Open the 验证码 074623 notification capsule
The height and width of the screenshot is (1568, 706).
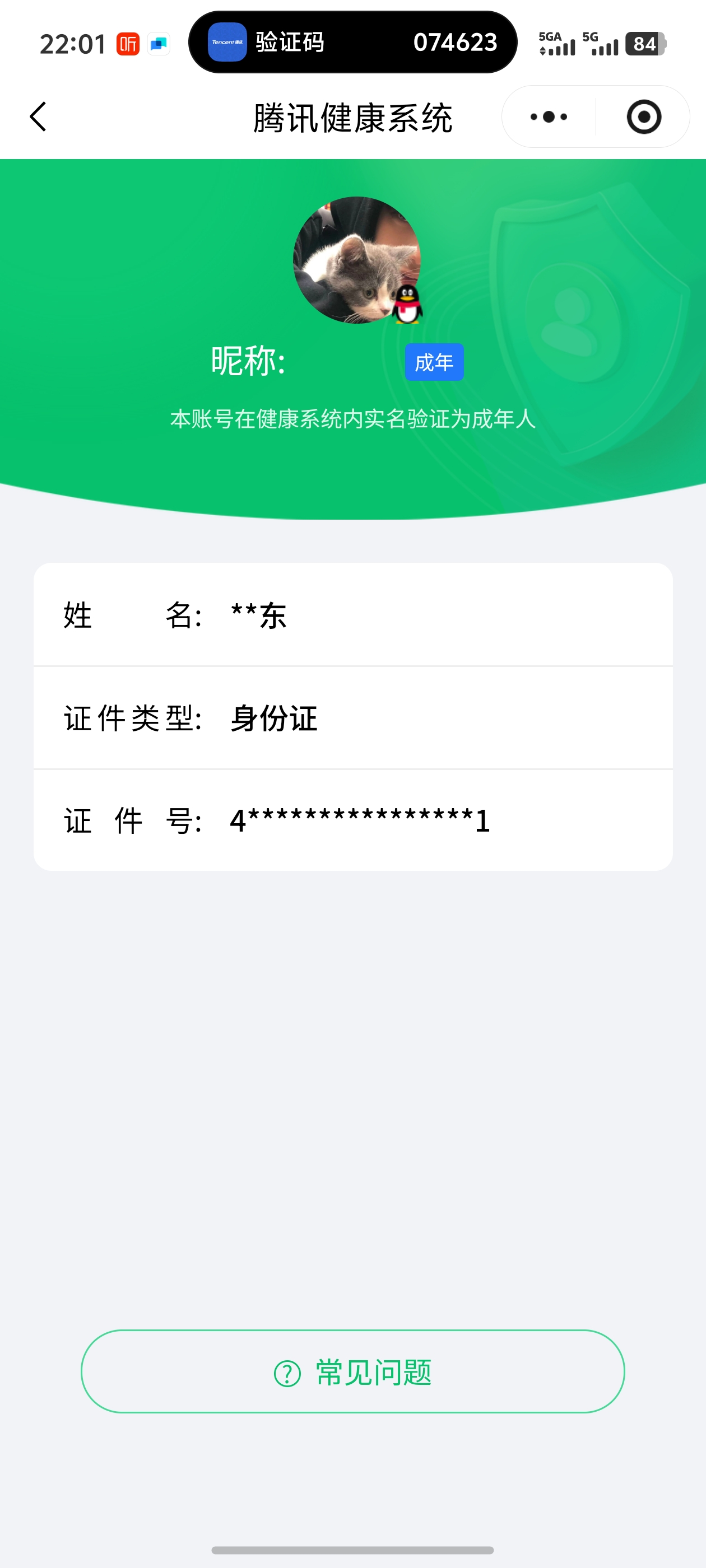352,43
